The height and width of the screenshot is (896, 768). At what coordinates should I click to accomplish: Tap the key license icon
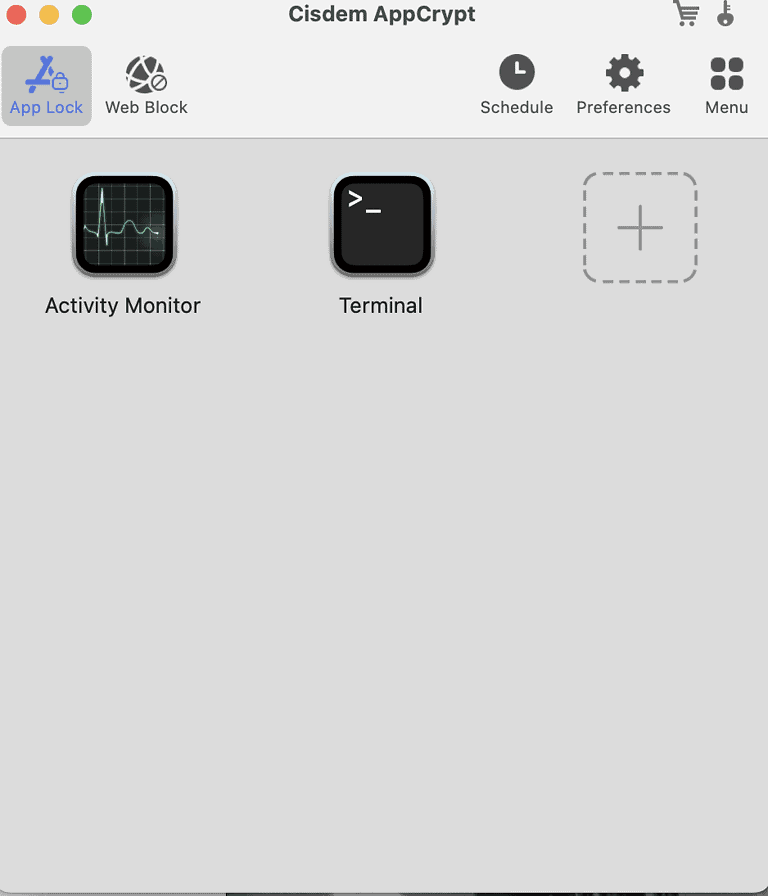click(726, 14)
